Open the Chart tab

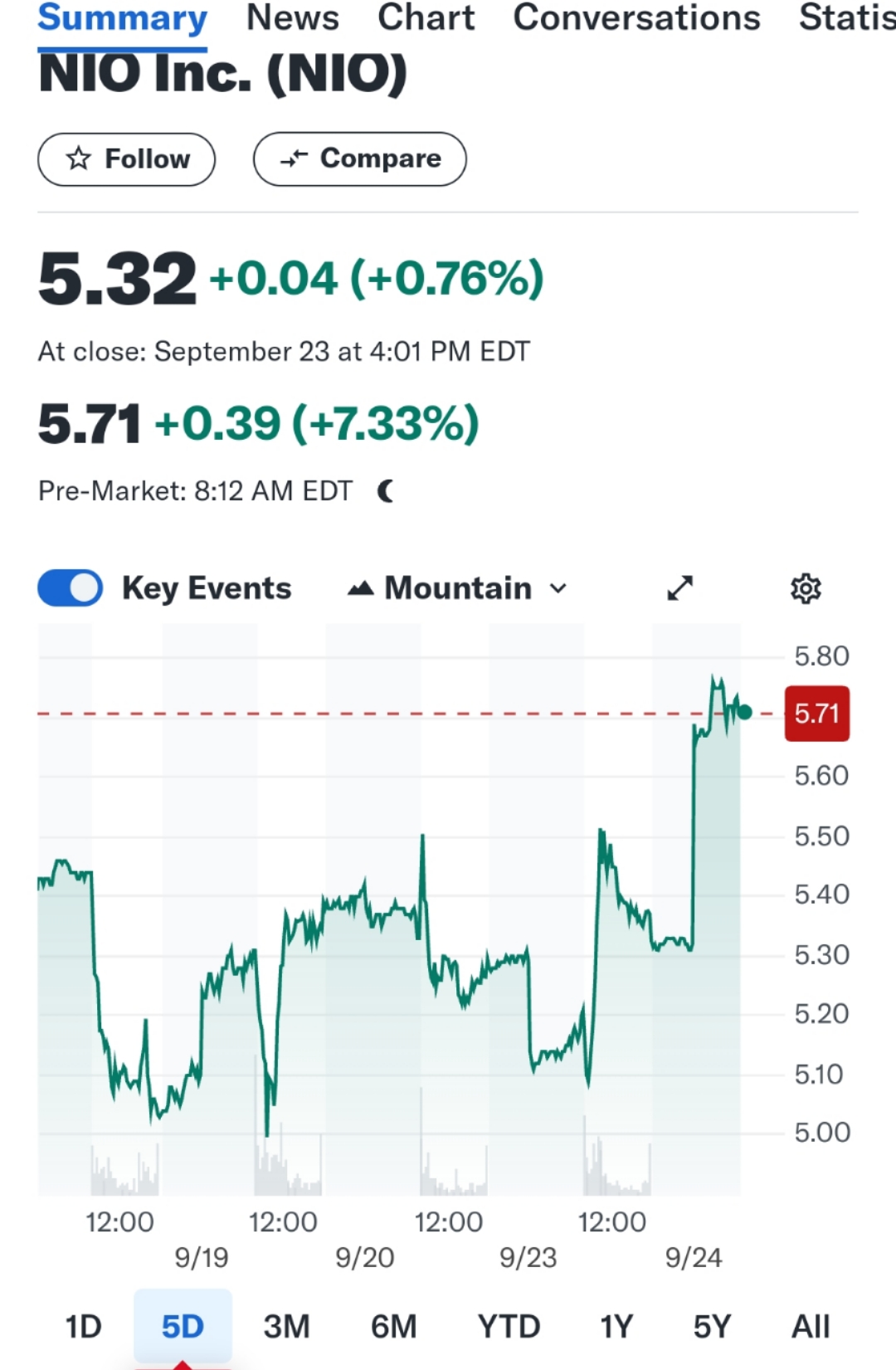coord(426,18)
